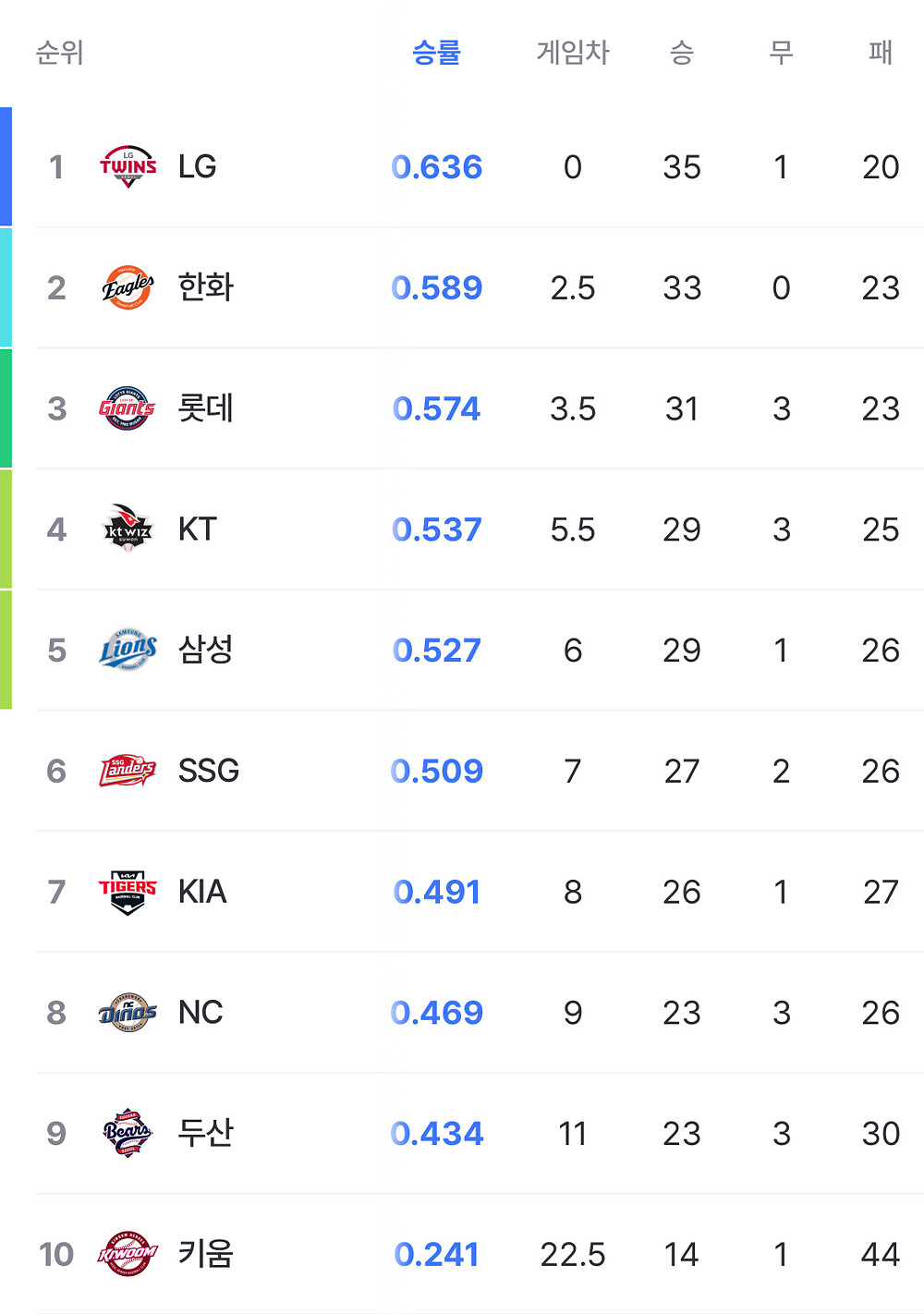Click the 순위 column header

tap(60, 53)
